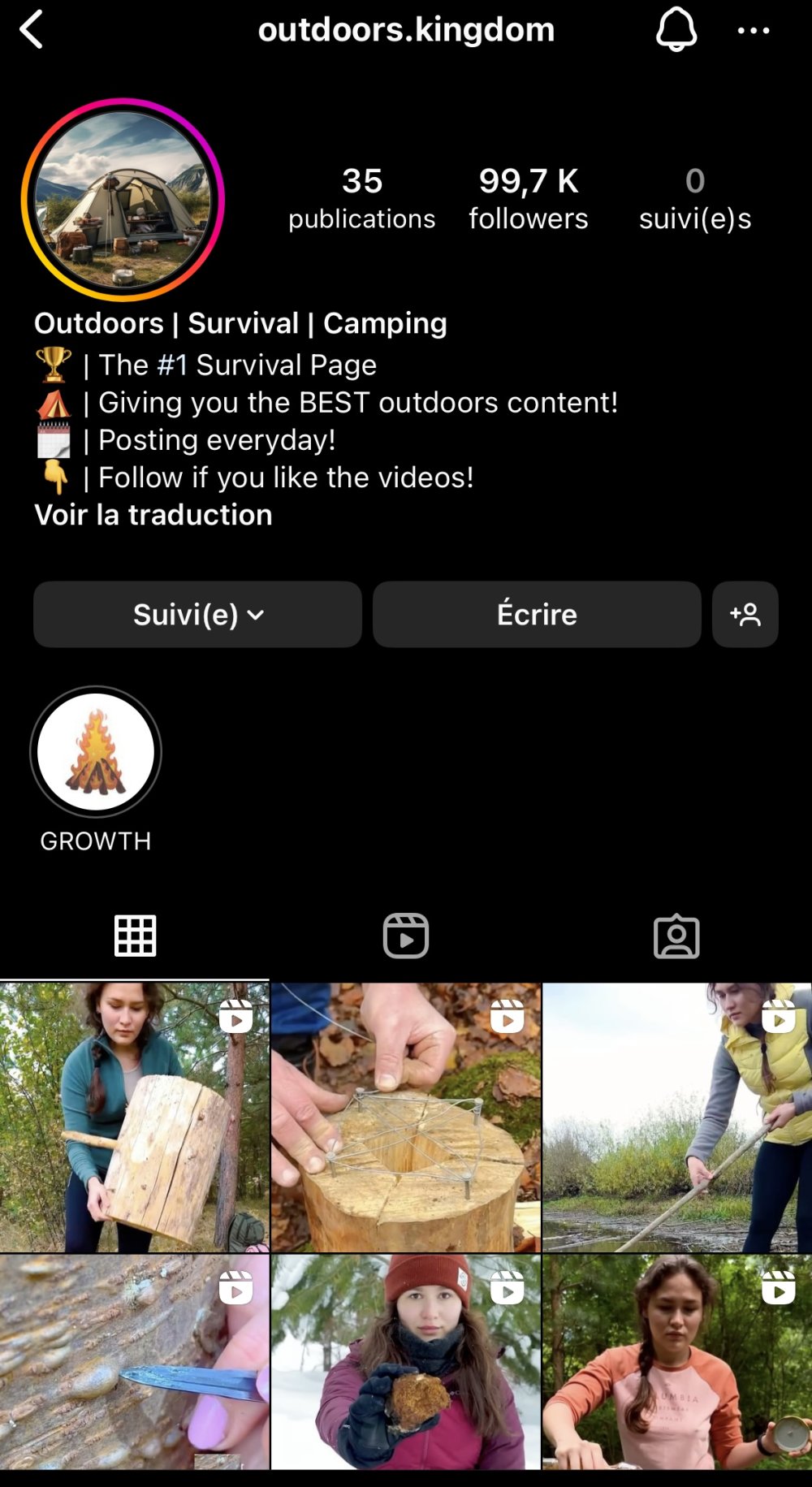
Task: Tap Voir la traduction link
Action: tap(153, 515)
